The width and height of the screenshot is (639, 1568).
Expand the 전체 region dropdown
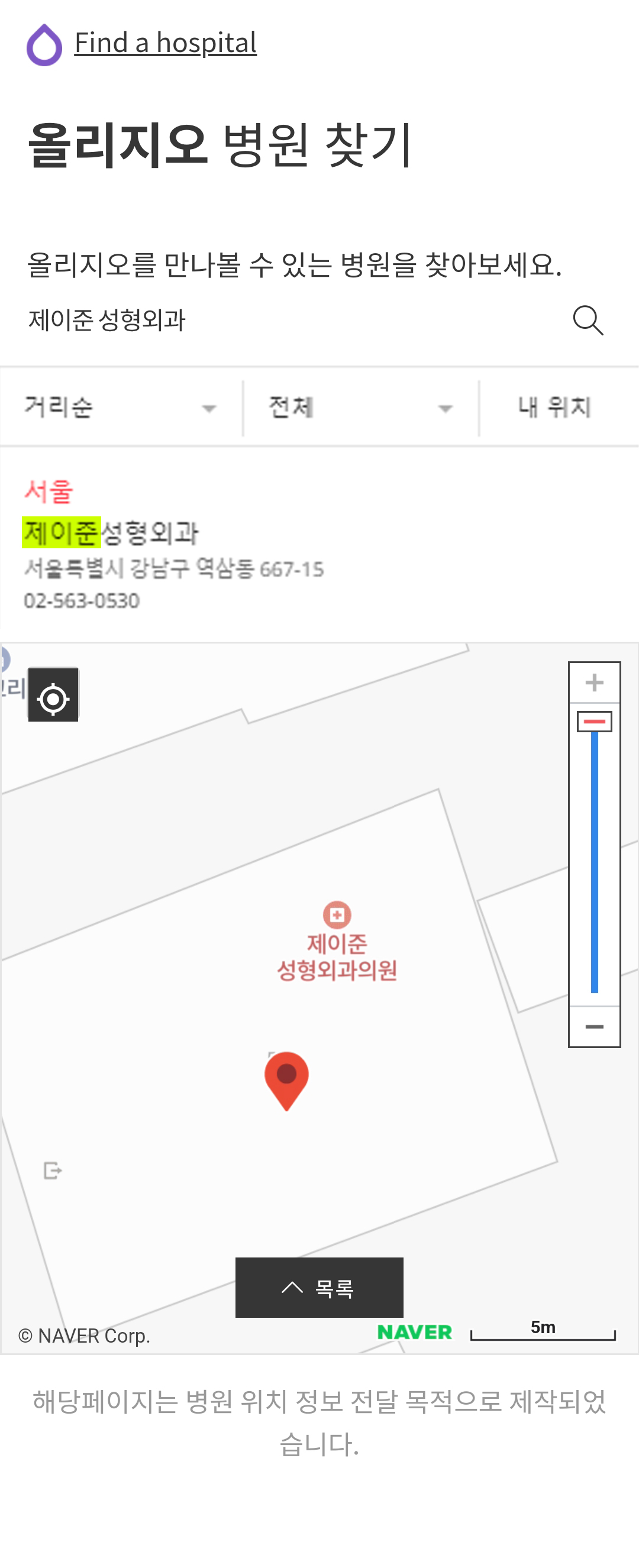tap(360, 407)
